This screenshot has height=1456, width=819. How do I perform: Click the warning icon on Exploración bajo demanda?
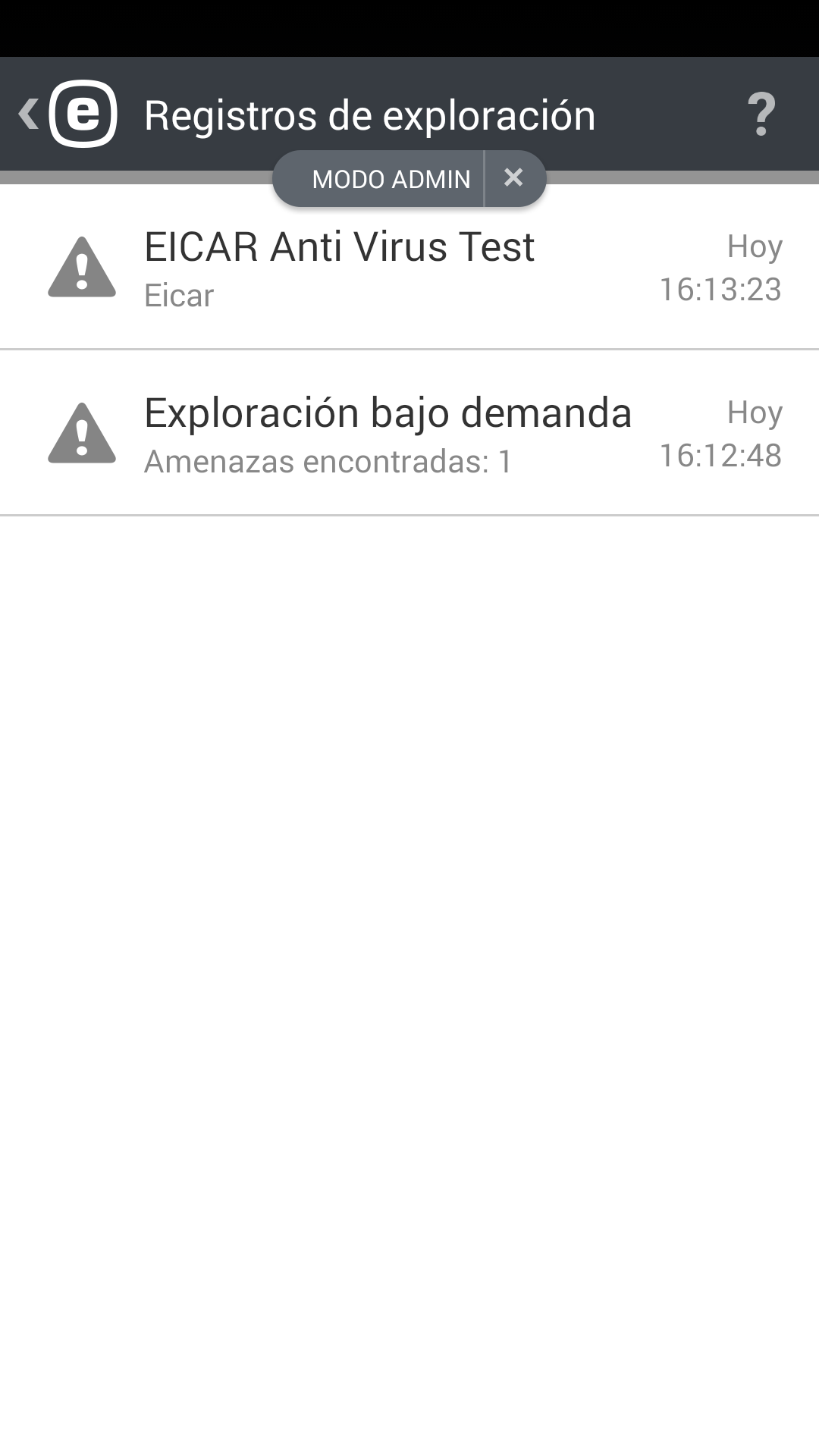[82, 436]
